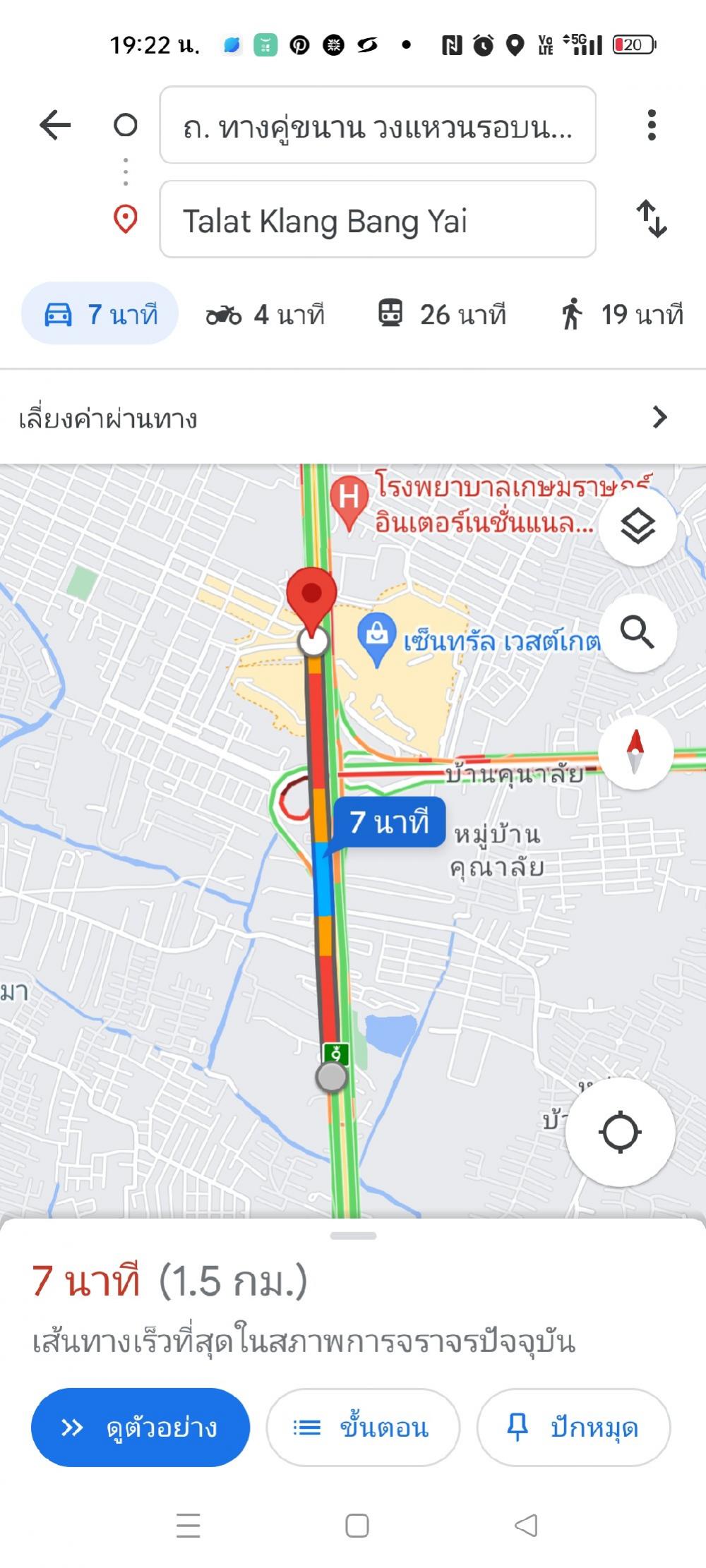Tap the compass to reset map orientation
This screenshot has height=1568, width=706.
pos(635,751)
